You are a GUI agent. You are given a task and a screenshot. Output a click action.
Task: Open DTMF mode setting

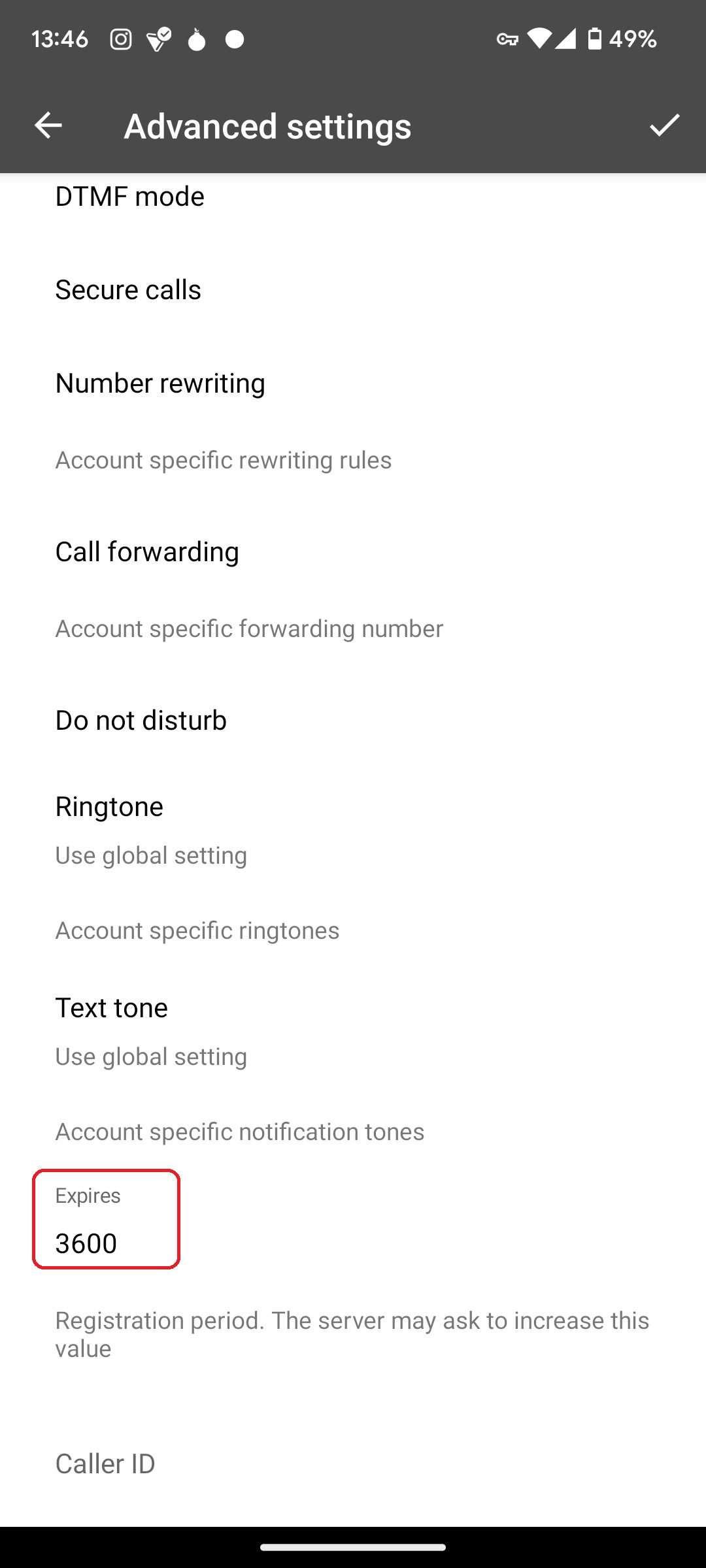click(x=353, y=197)
